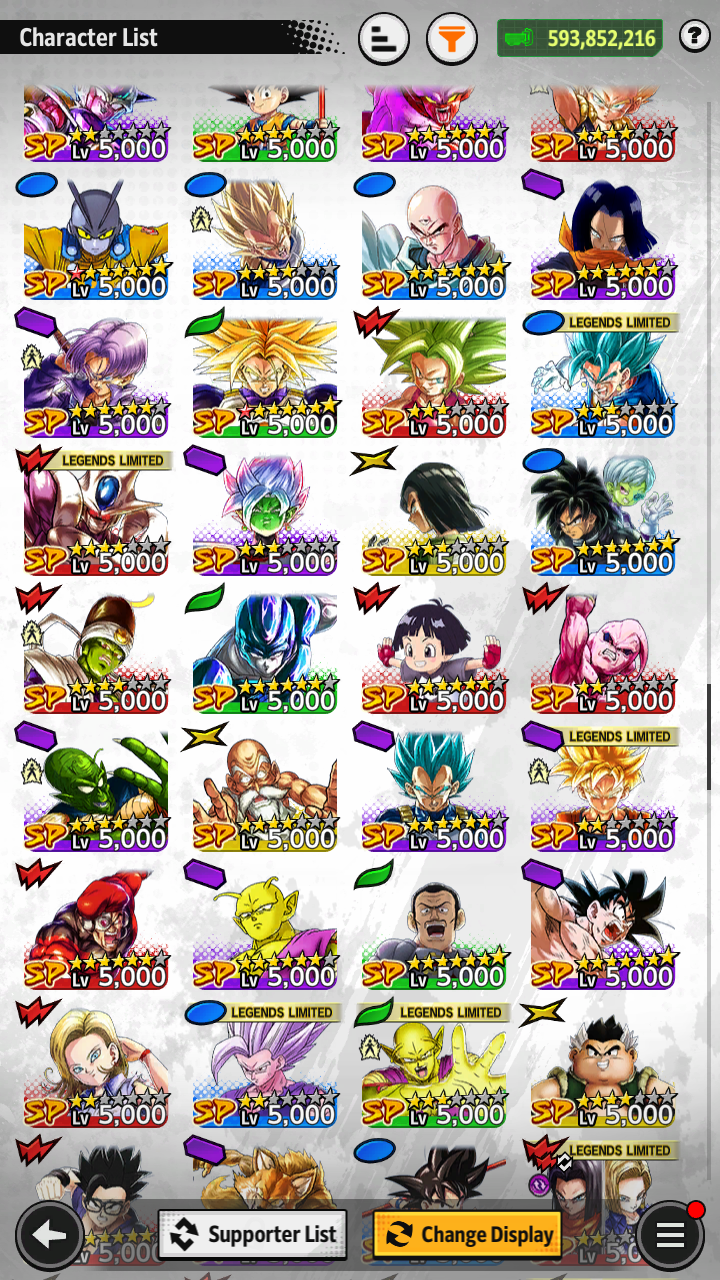Open the hamburger menu with red dot

[669, 1236]
